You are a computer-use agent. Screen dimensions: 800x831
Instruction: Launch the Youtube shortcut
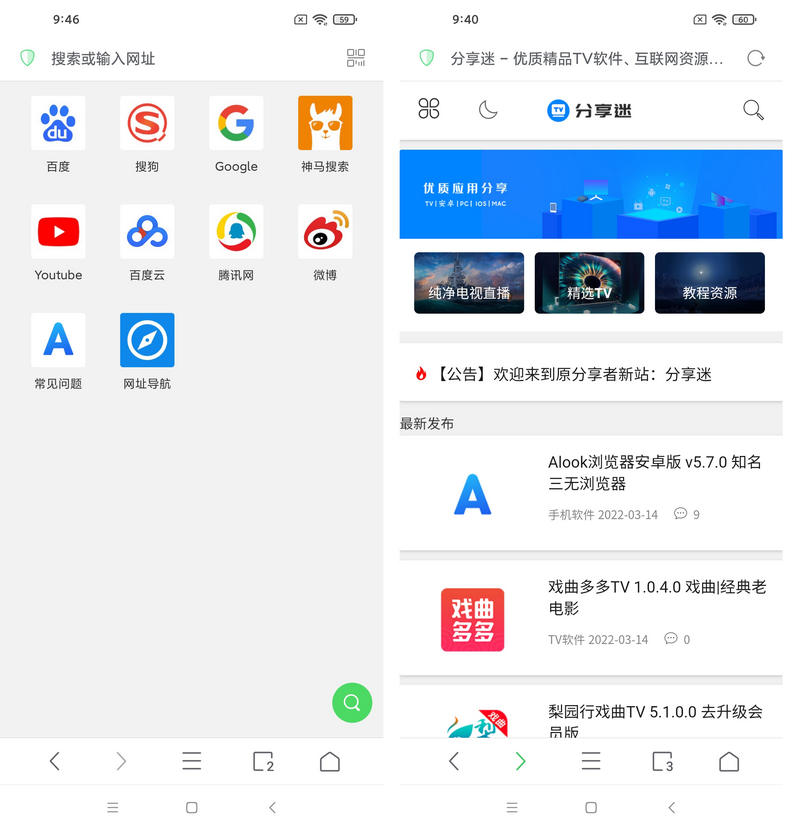click(x=57, y=231)
